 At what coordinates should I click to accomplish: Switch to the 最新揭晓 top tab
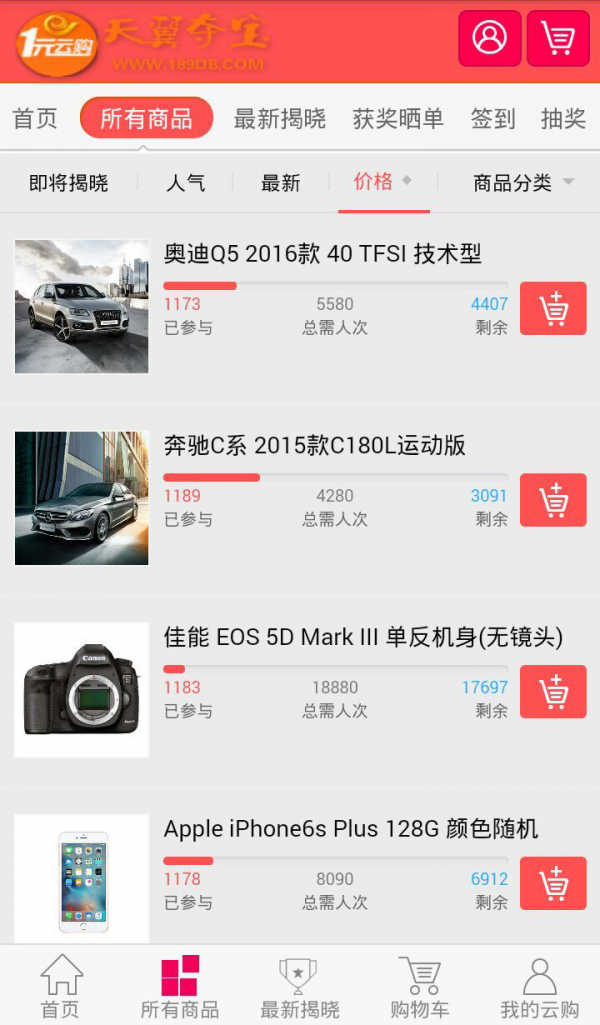click(x=279, y=119)
